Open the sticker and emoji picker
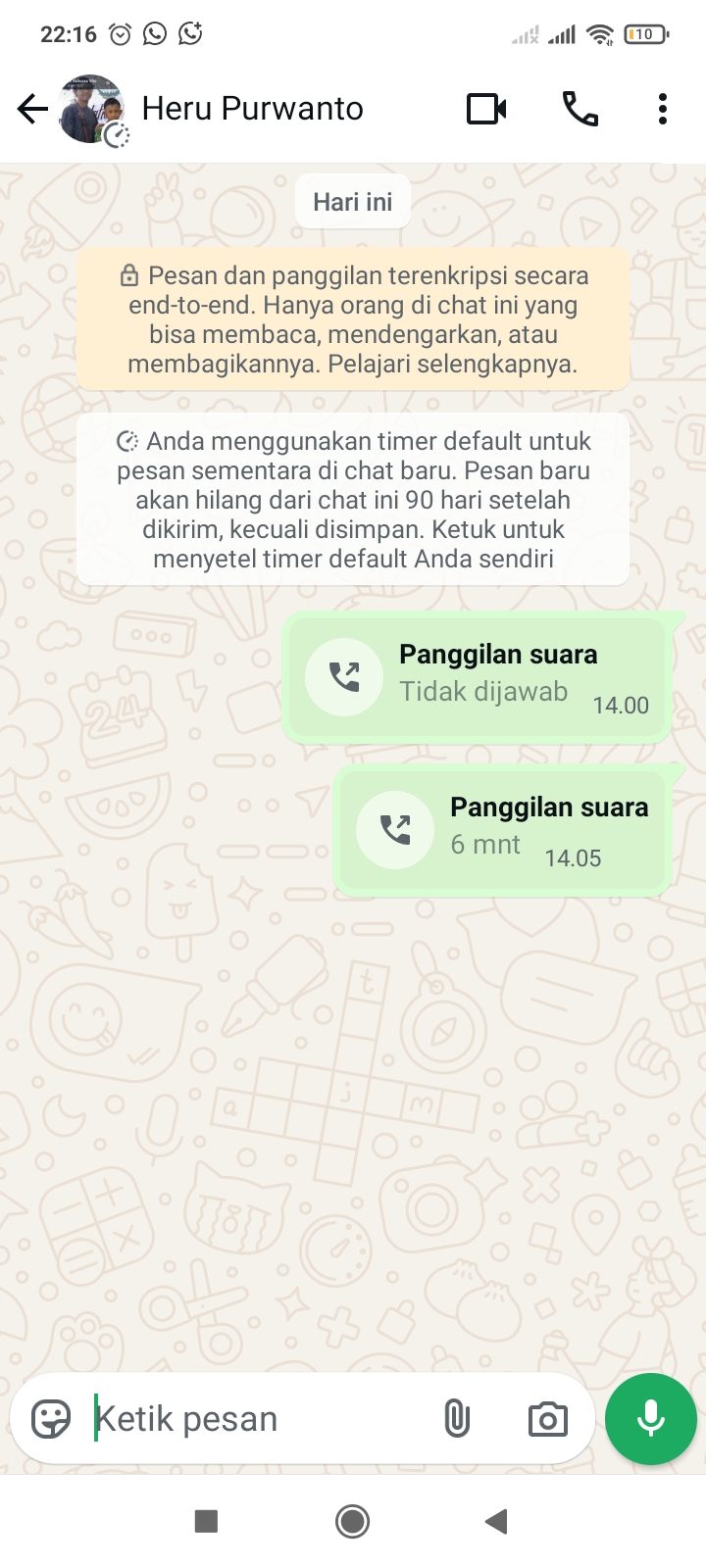The image size is (706, 1568). pyautogui.click(x=53, y=1418)
